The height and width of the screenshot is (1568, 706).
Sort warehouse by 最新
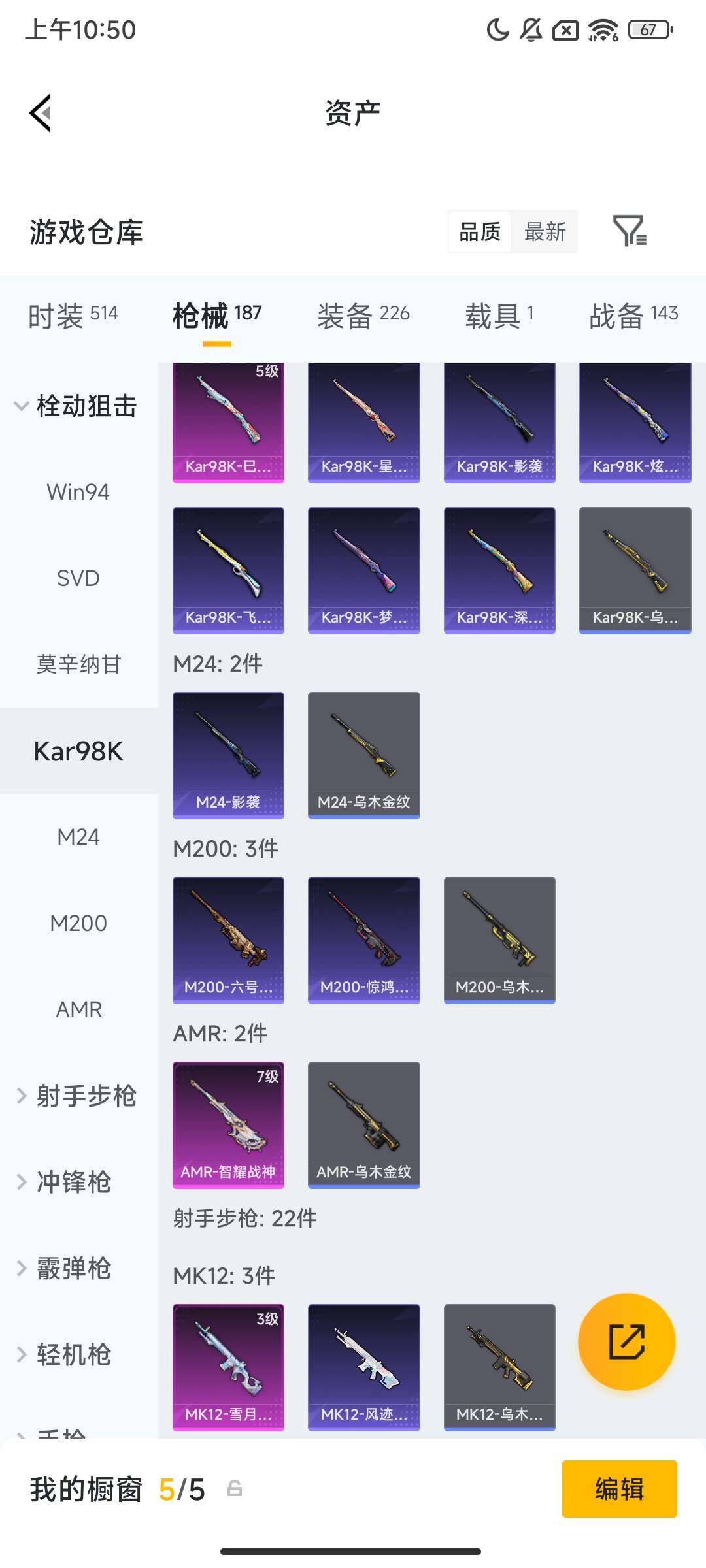[545, 232]
